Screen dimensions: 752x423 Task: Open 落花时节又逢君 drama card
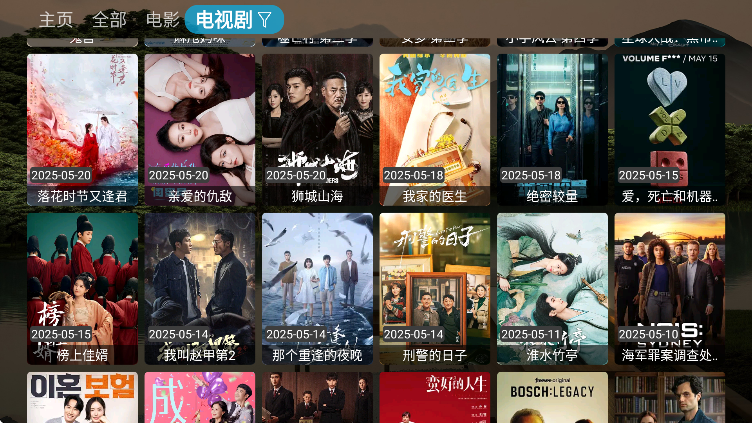(x=82, y=128)
